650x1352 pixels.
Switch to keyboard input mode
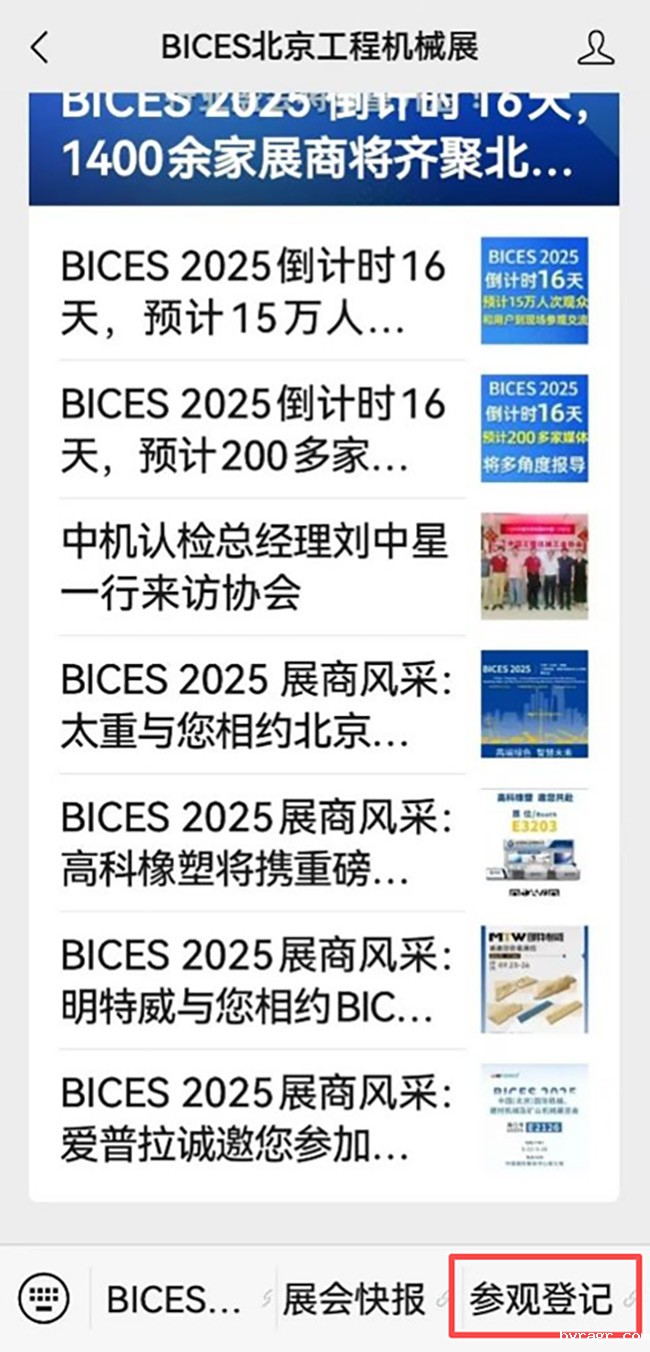(x=44, y=1299)
